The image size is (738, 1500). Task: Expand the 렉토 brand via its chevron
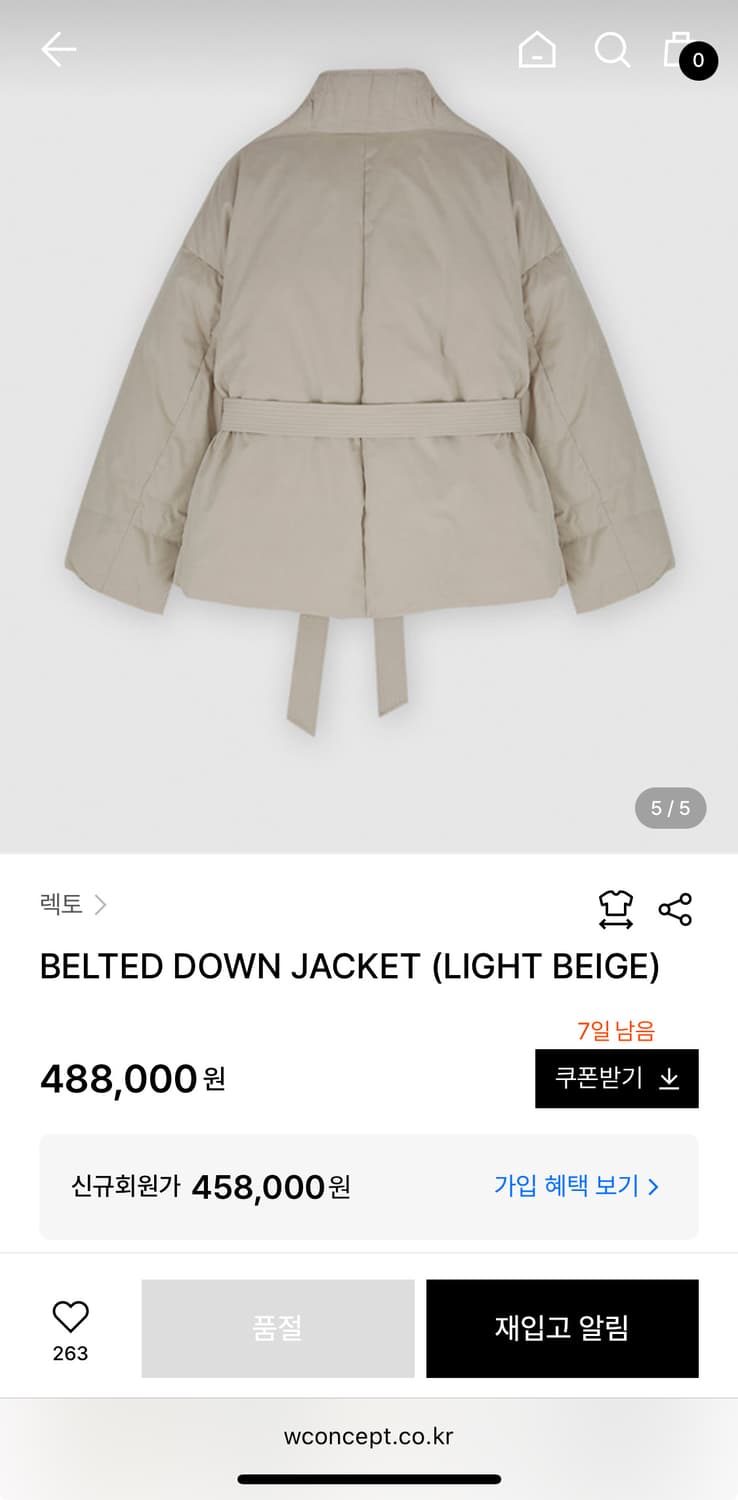(x=102, y=905)
